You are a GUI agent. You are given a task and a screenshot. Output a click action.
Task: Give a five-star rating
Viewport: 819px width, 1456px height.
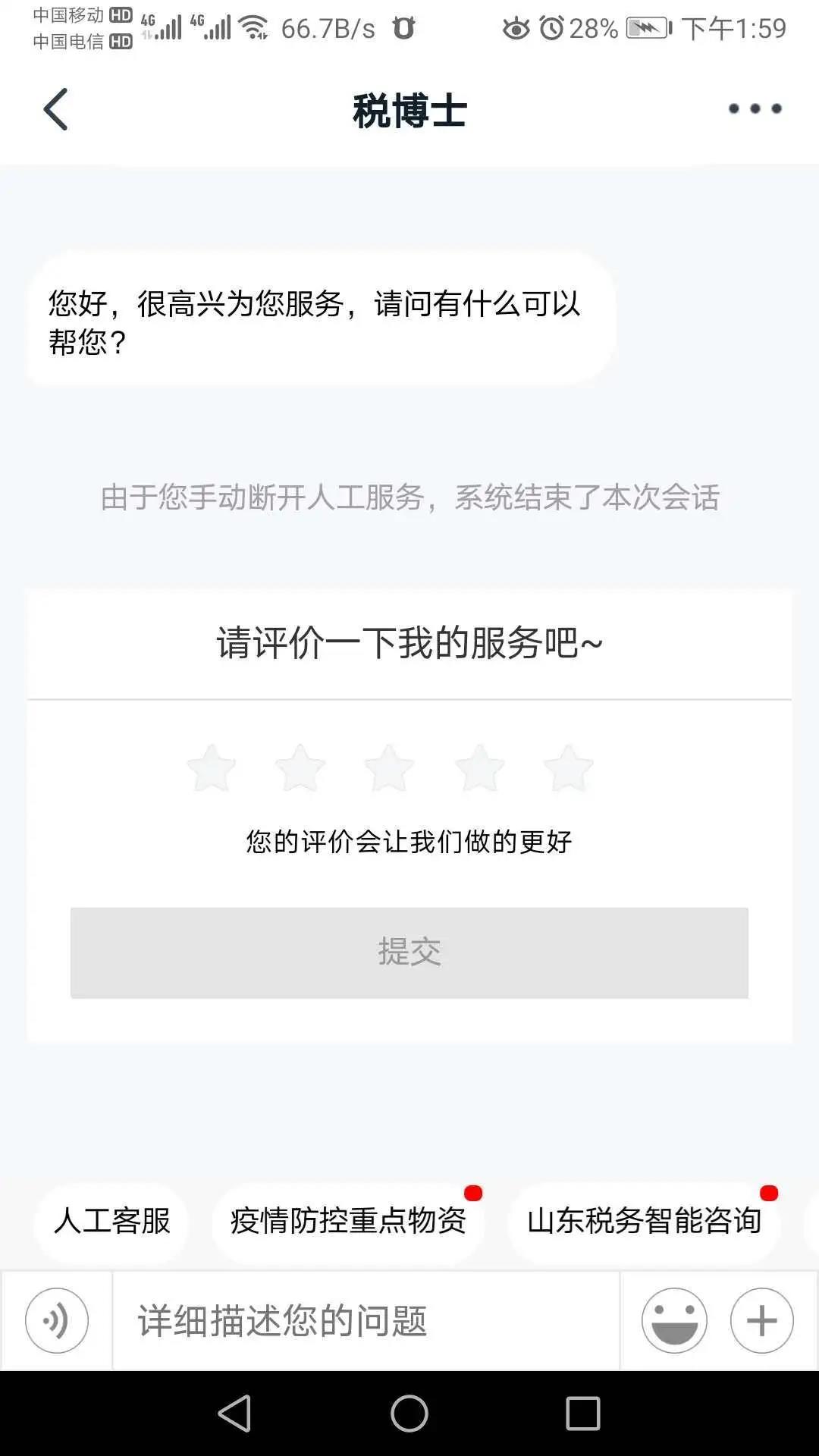(x=568, y=767)
